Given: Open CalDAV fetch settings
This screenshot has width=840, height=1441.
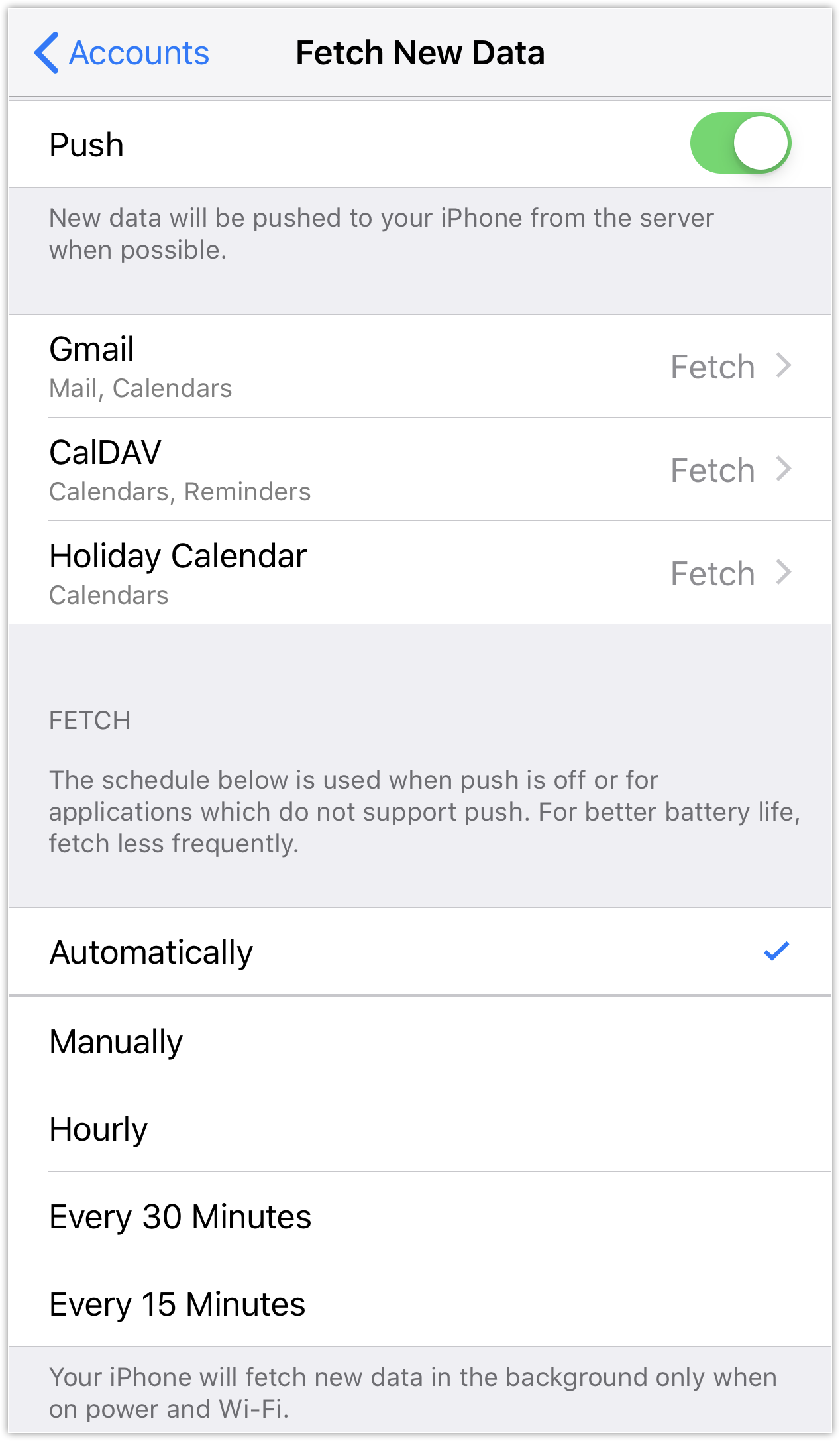Looking at the screenshot, I should tap(420, 470).
